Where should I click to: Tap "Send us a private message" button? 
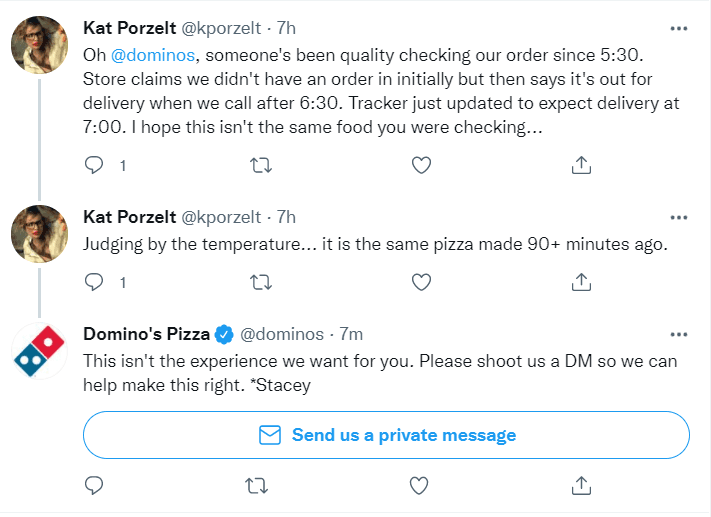click(386, 435)
